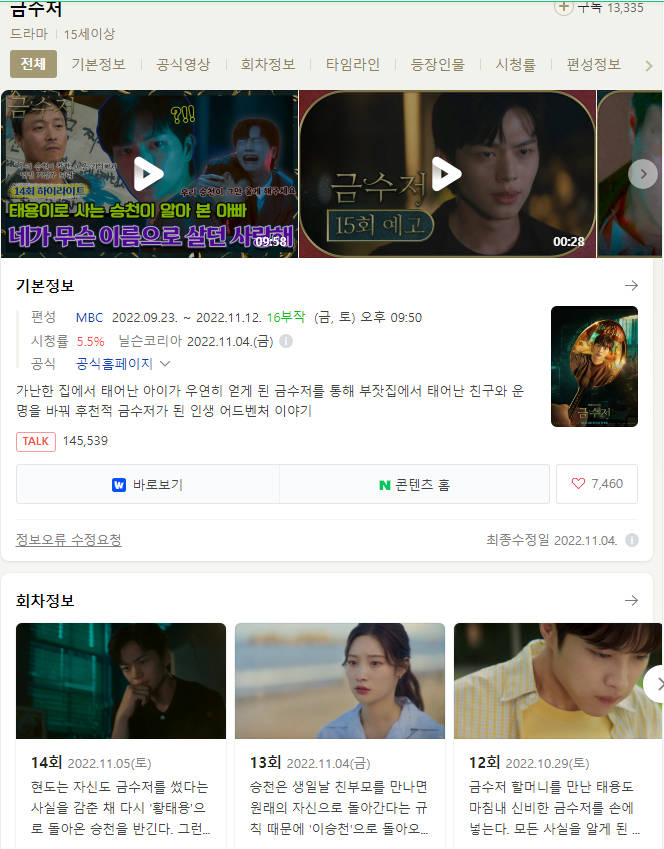The image size is (664, 849).
Task: Play the 14회 하이라이트 video
Action: 148,174
